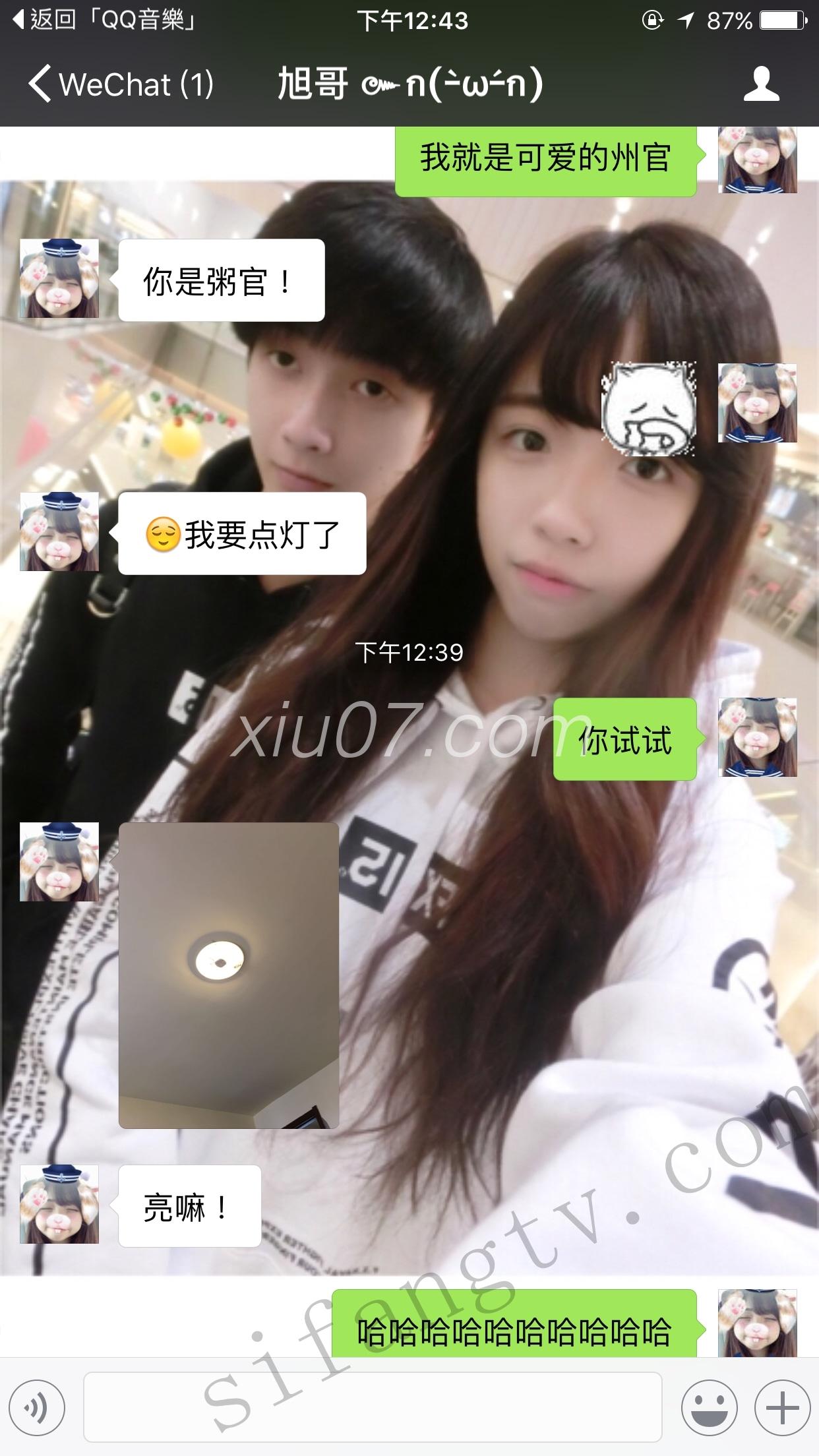Viewport: 819px width, 1456px height.
Task: Tap own avatar beside 你试试
Action: 757,737
